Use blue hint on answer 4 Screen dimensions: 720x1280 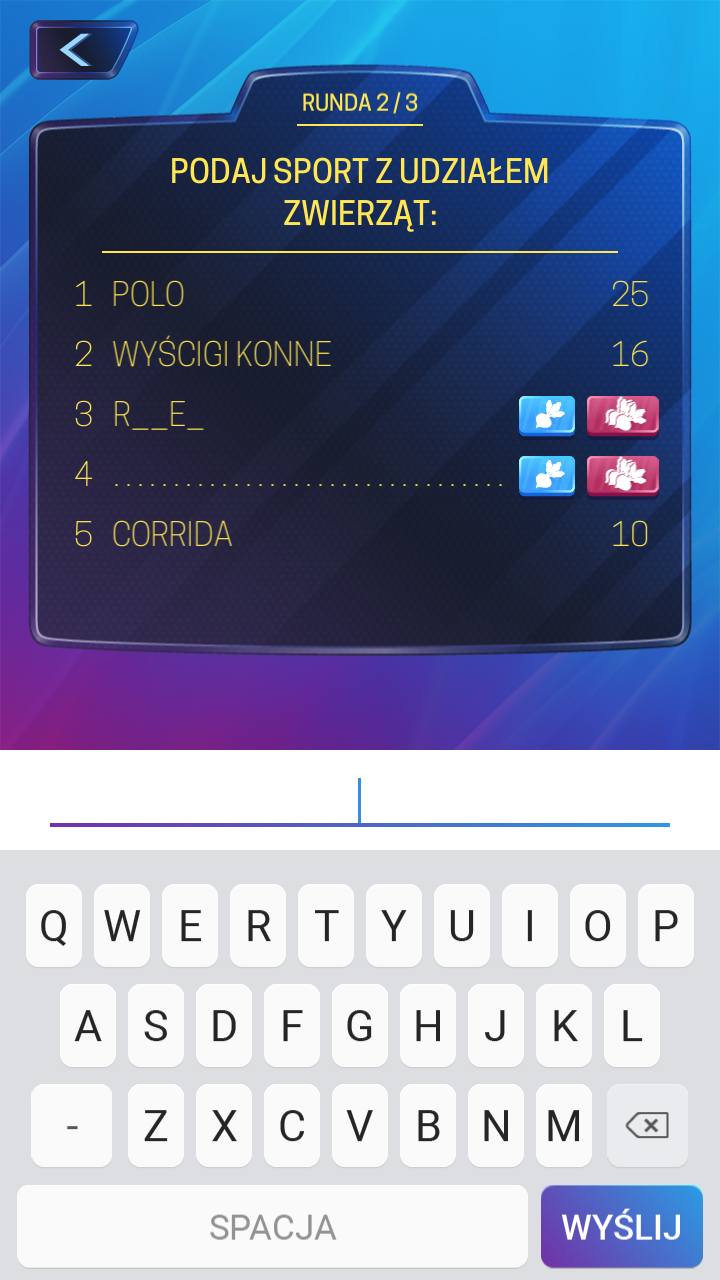pyautogui.click(x=546, y=475)
